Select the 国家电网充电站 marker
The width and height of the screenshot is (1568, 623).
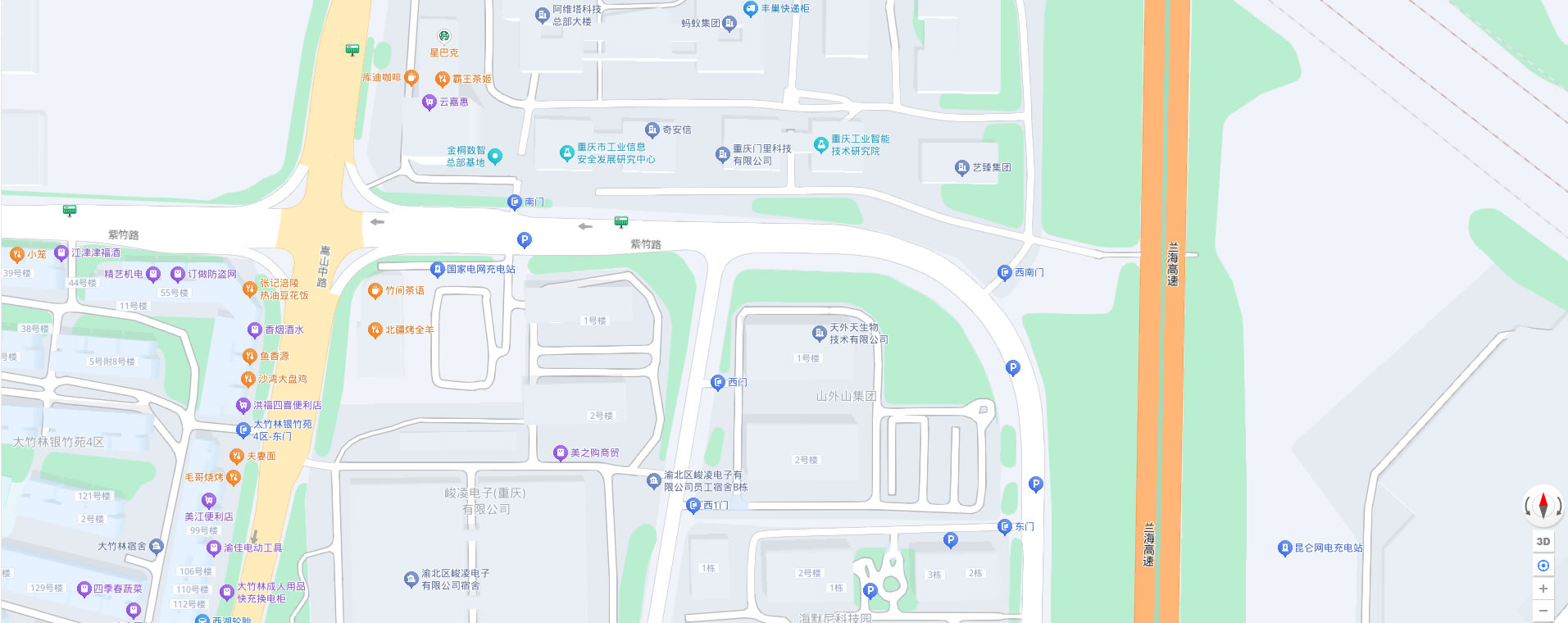click(x=438, y=269)
